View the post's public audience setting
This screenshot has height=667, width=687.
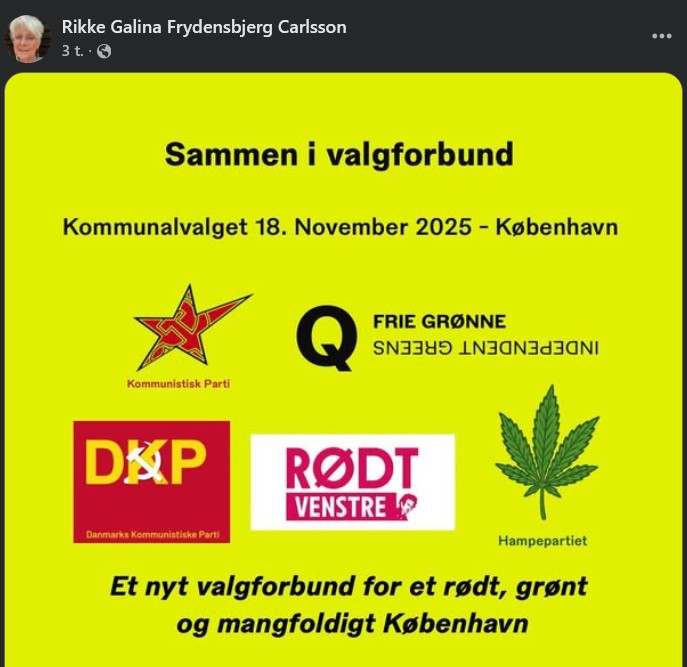[x=104, y=51]
